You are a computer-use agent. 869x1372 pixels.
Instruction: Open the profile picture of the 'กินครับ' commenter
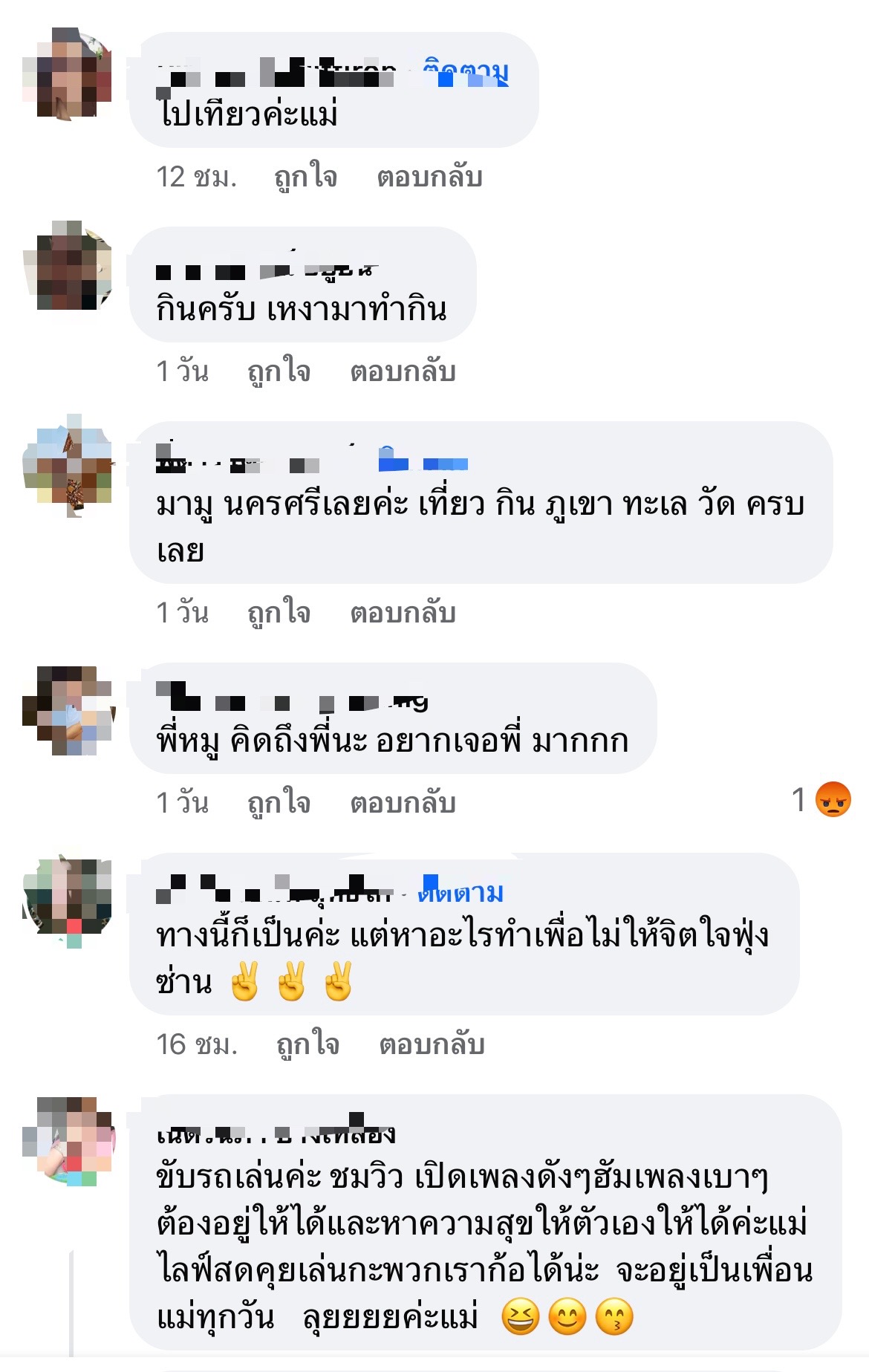point(68,265)
